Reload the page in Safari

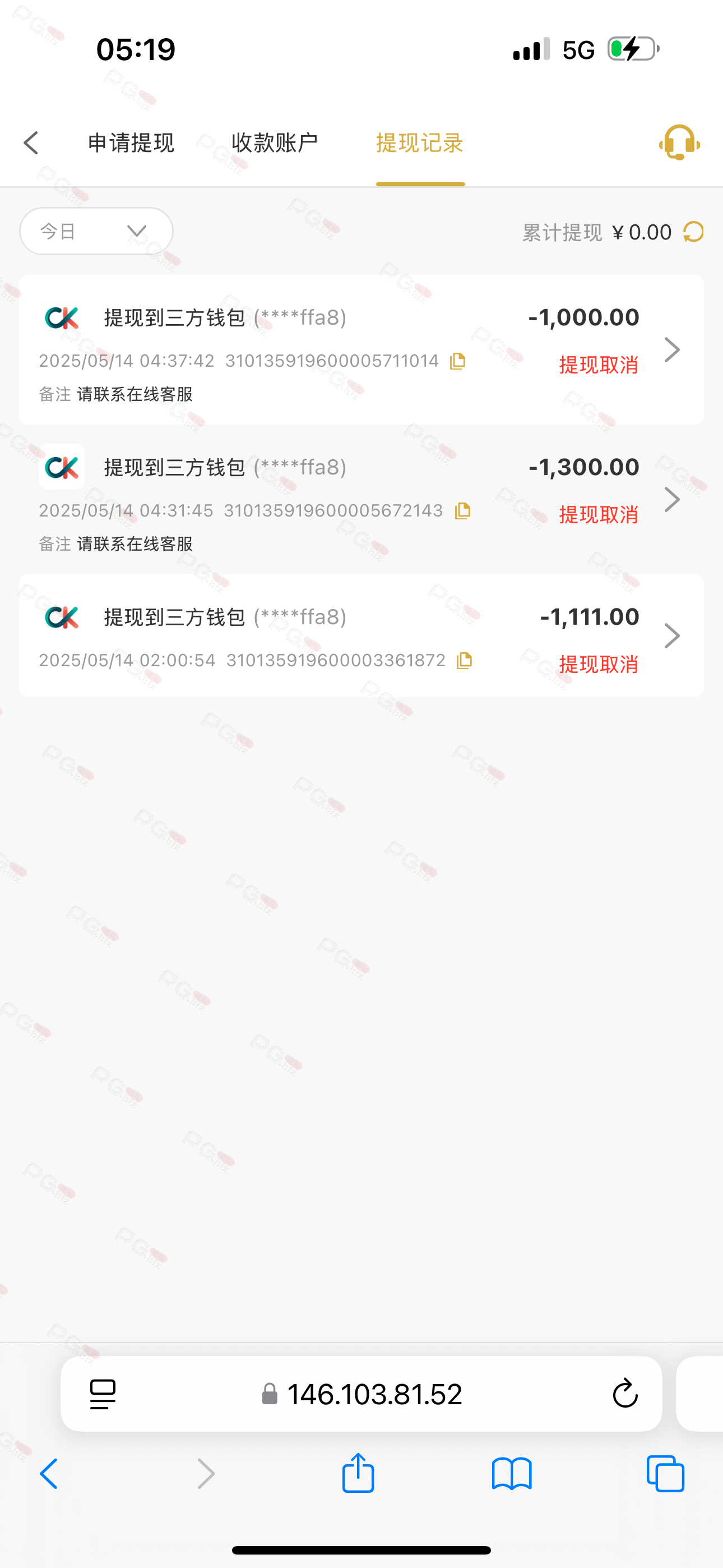[x=625, y=1394]
